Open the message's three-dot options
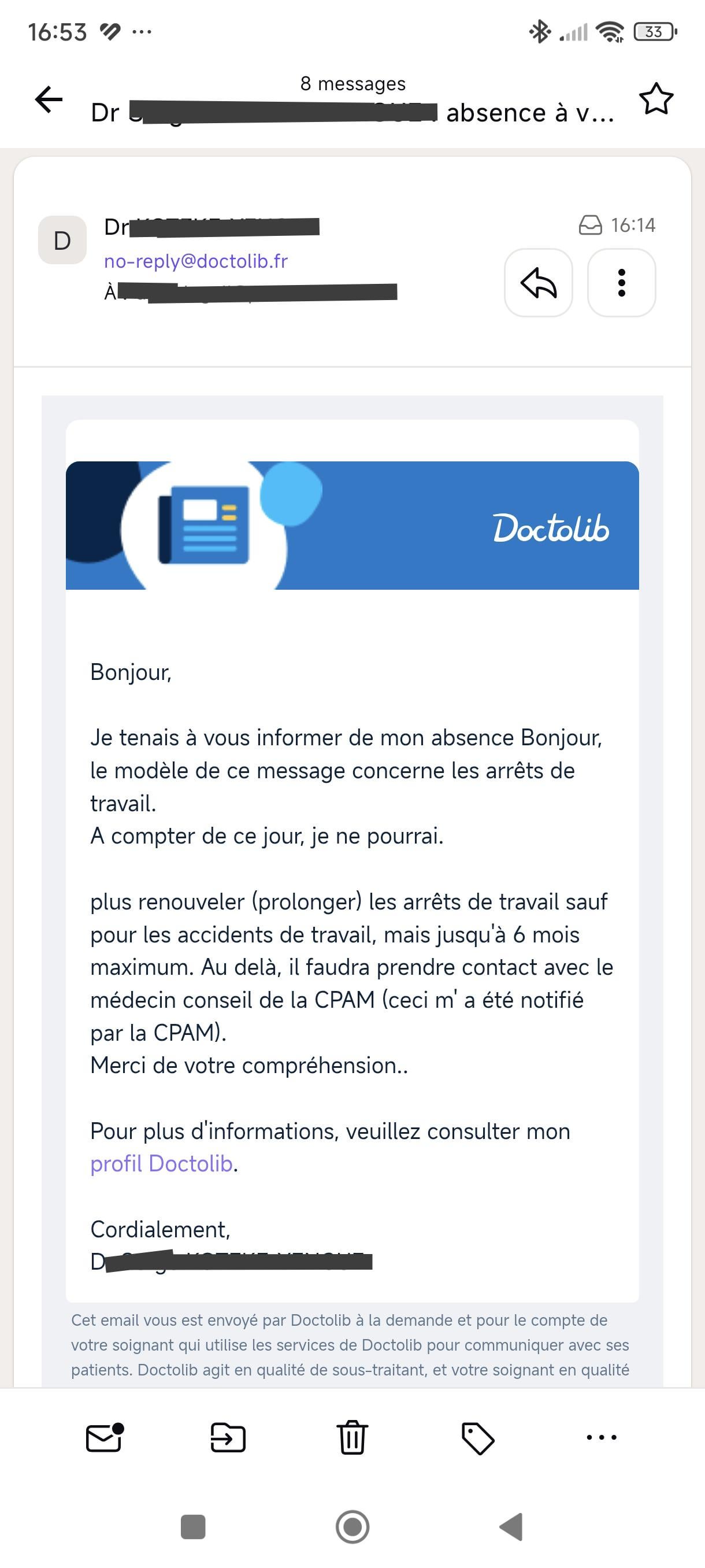 pyautogui.click(x=621, y=283)
